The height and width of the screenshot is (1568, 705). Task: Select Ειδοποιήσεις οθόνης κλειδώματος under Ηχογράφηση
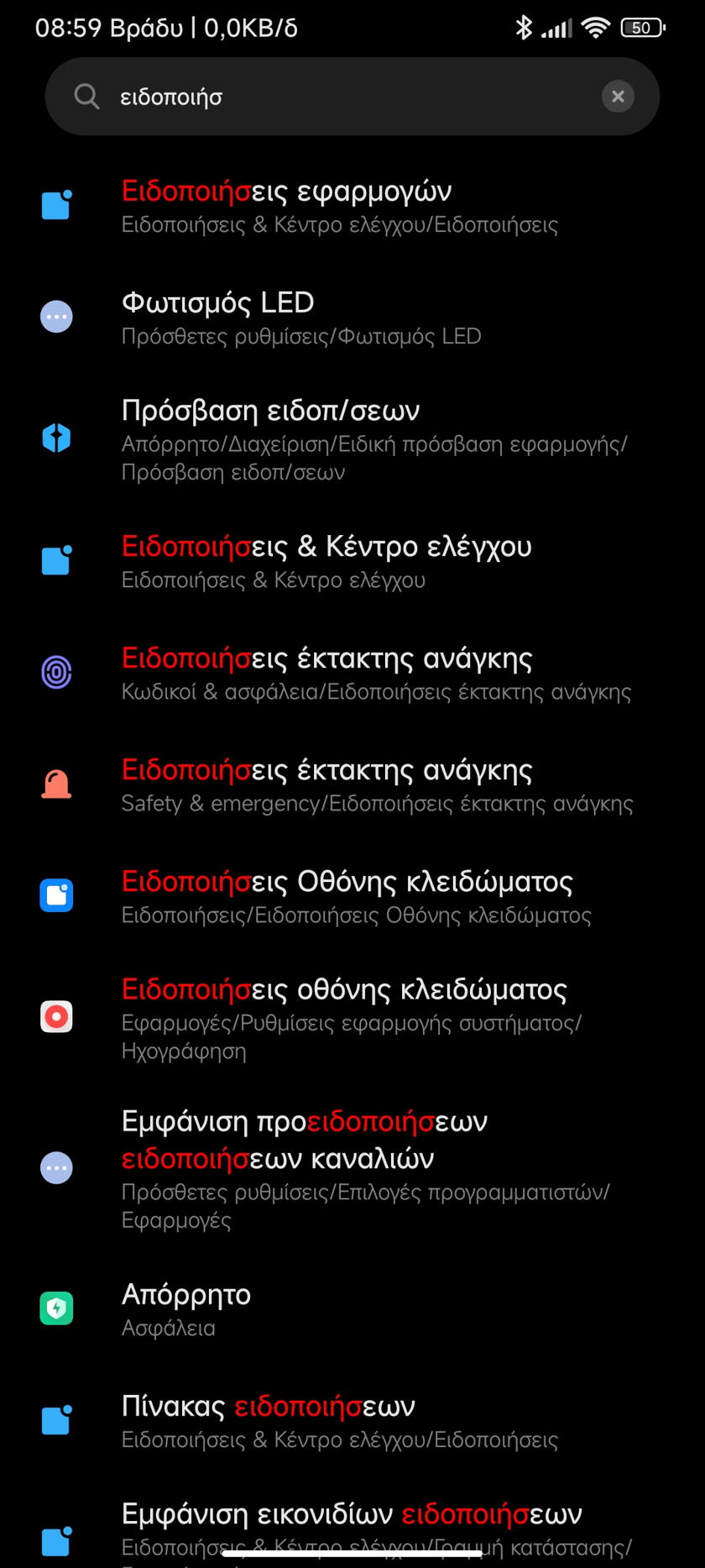coord(351,1017)
